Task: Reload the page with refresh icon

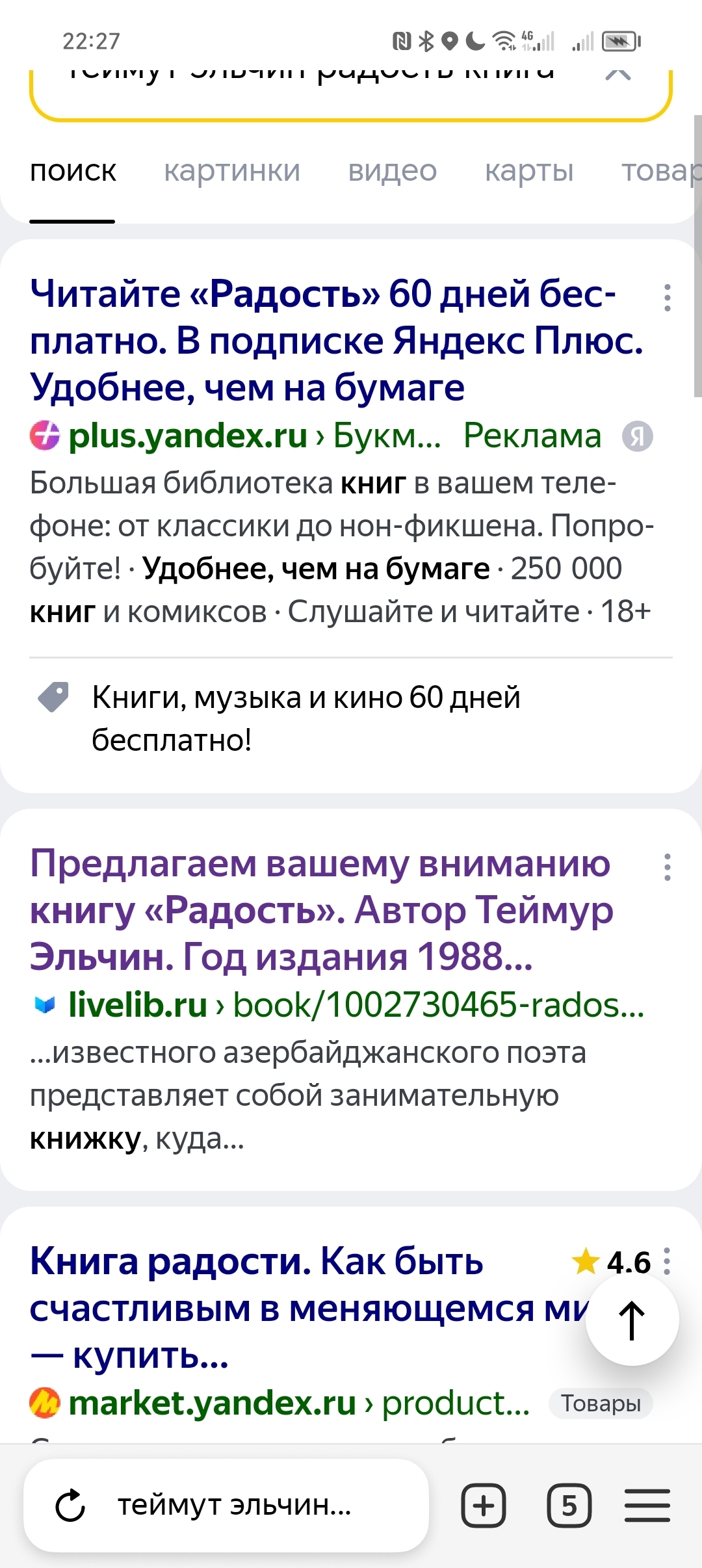Action: [70, 1506]
